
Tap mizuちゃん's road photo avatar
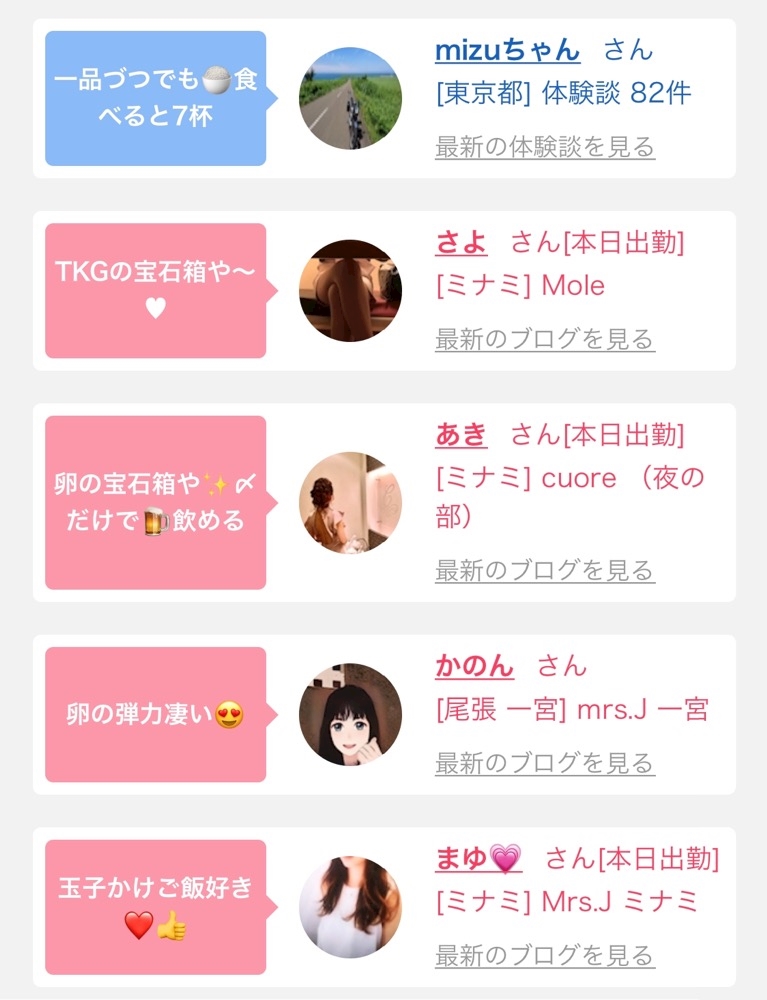point(351,98)
